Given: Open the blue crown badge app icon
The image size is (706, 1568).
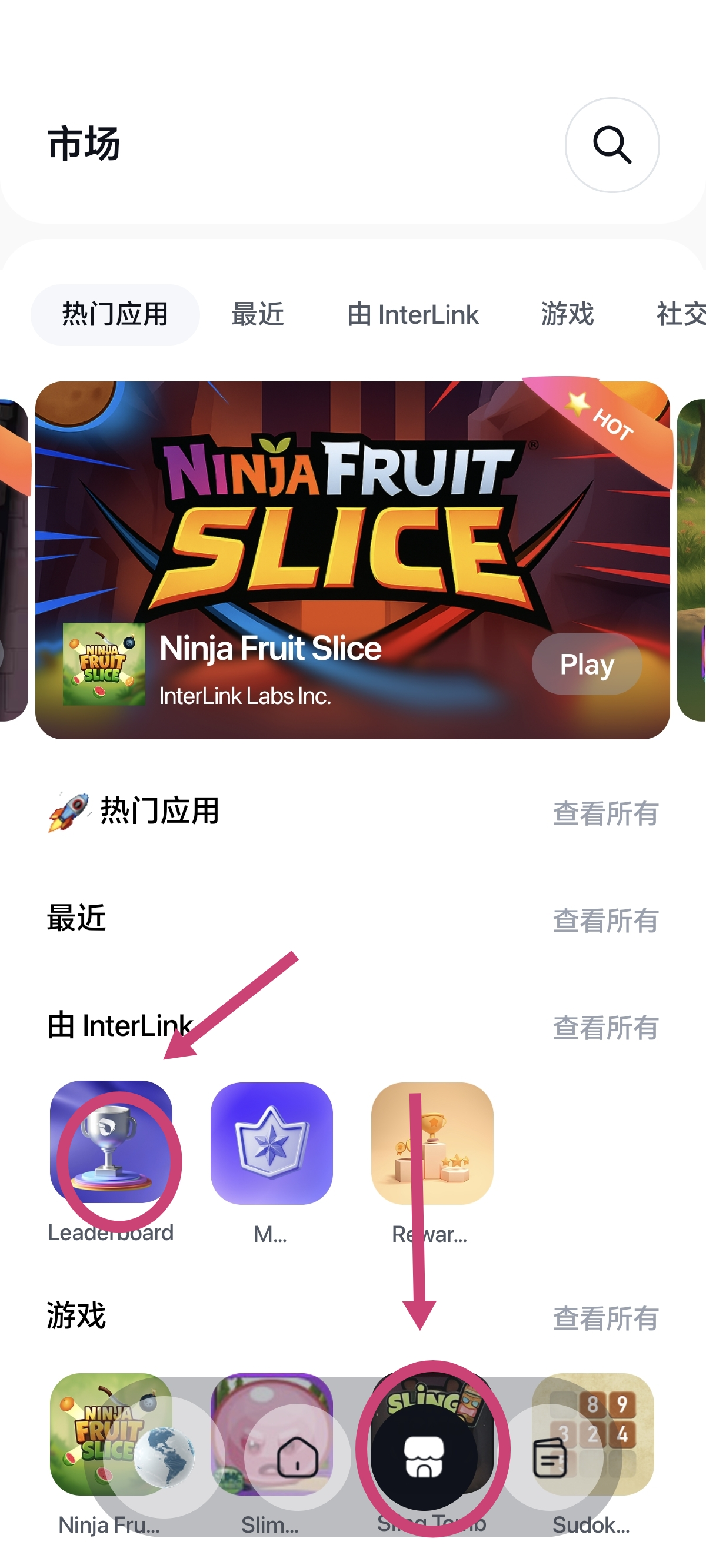Looking at the screenshot, I should click(x=271, y=1143).
